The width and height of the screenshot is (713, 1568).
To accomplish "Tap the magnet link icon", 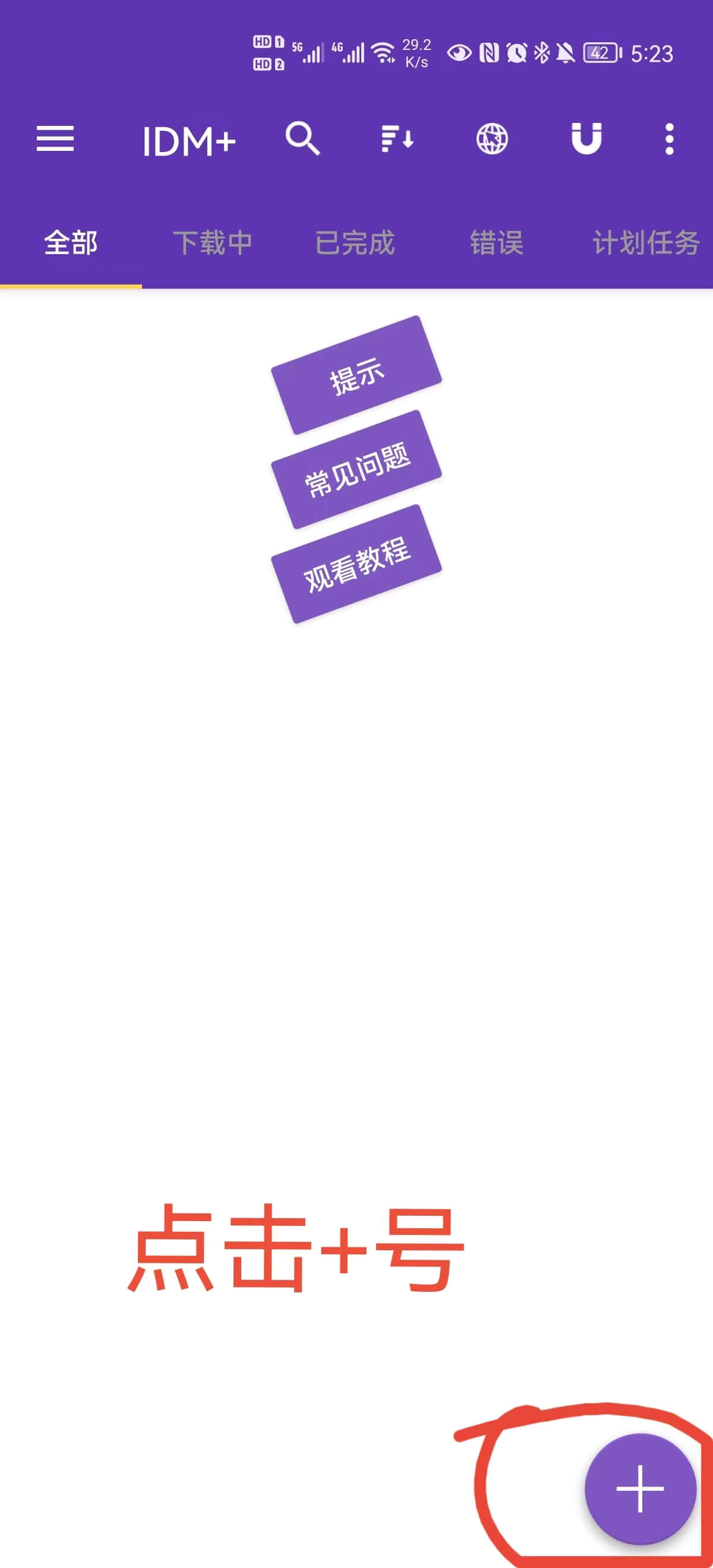I will click(x=586, y=139).
